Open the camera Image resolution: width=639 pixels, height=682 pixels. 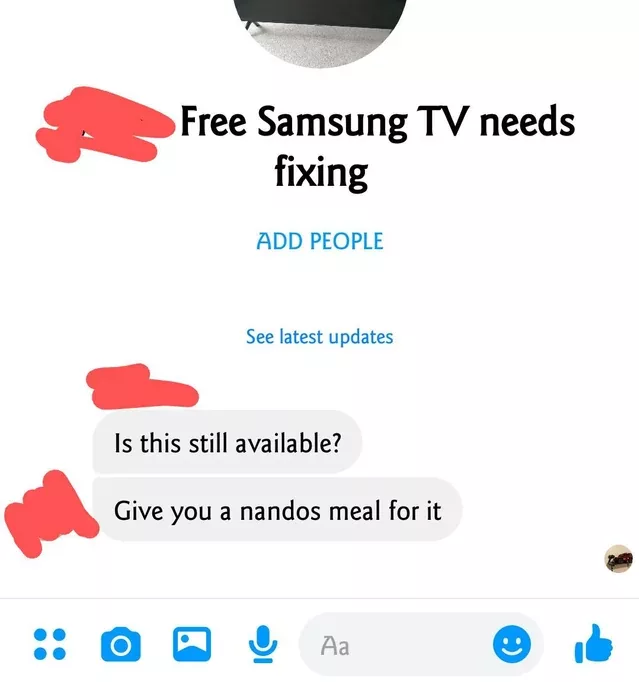point(120,645)
